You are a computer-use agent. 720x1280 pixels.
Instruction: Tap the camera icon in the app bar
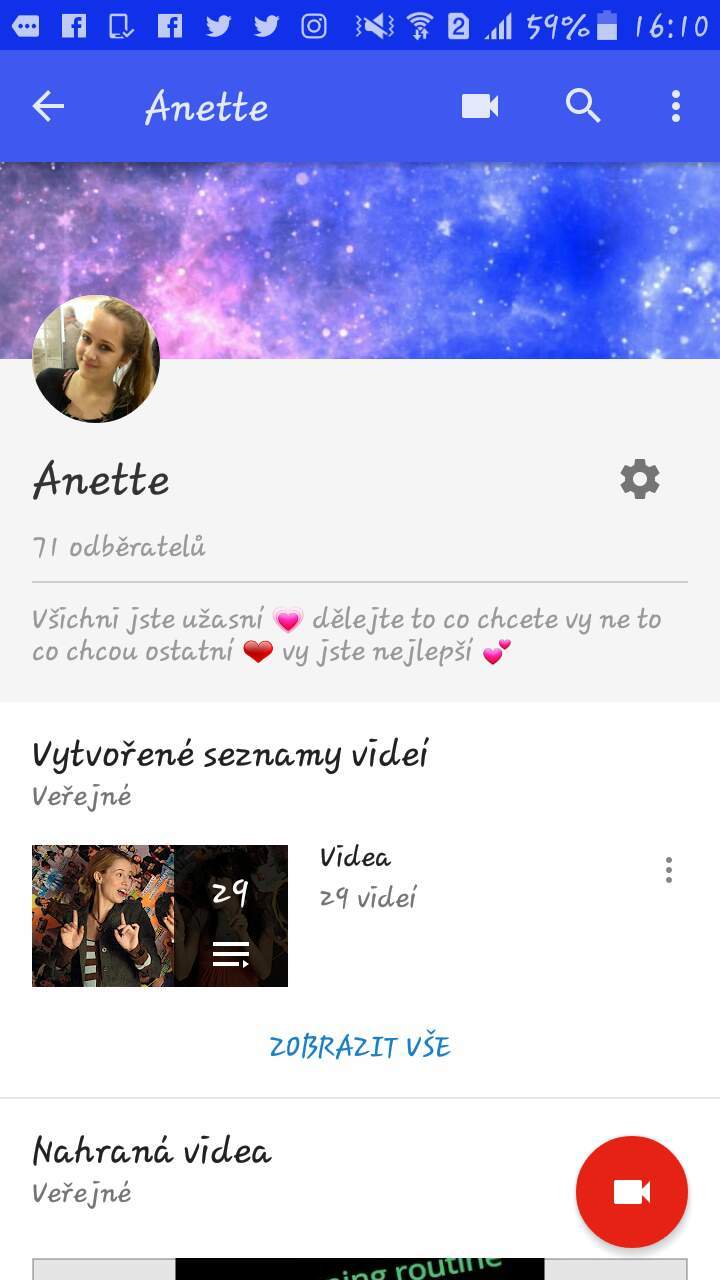(x=480, y=106)
